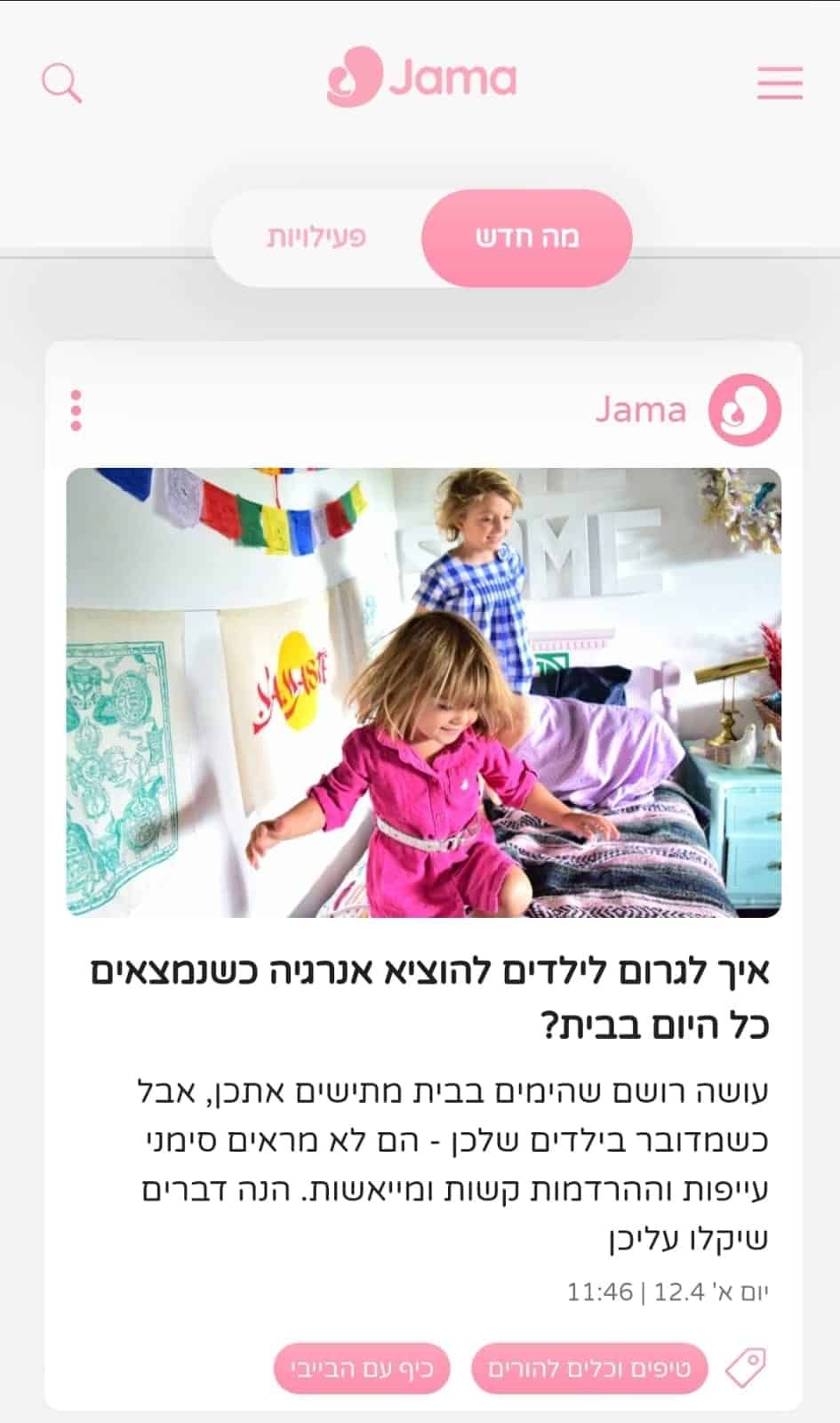Open the article photo of kids jumping
Screen dimensions: 840x1423
tap(424, 692)
